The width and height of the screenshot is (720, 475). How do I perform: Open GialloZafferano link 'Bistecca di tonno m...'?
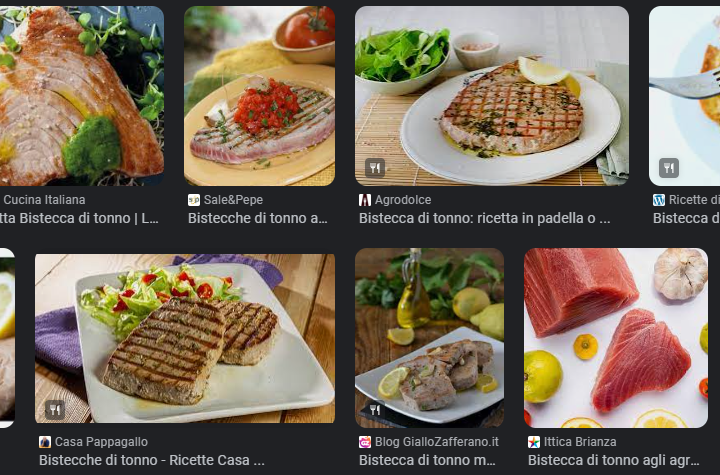click(427, 460)
